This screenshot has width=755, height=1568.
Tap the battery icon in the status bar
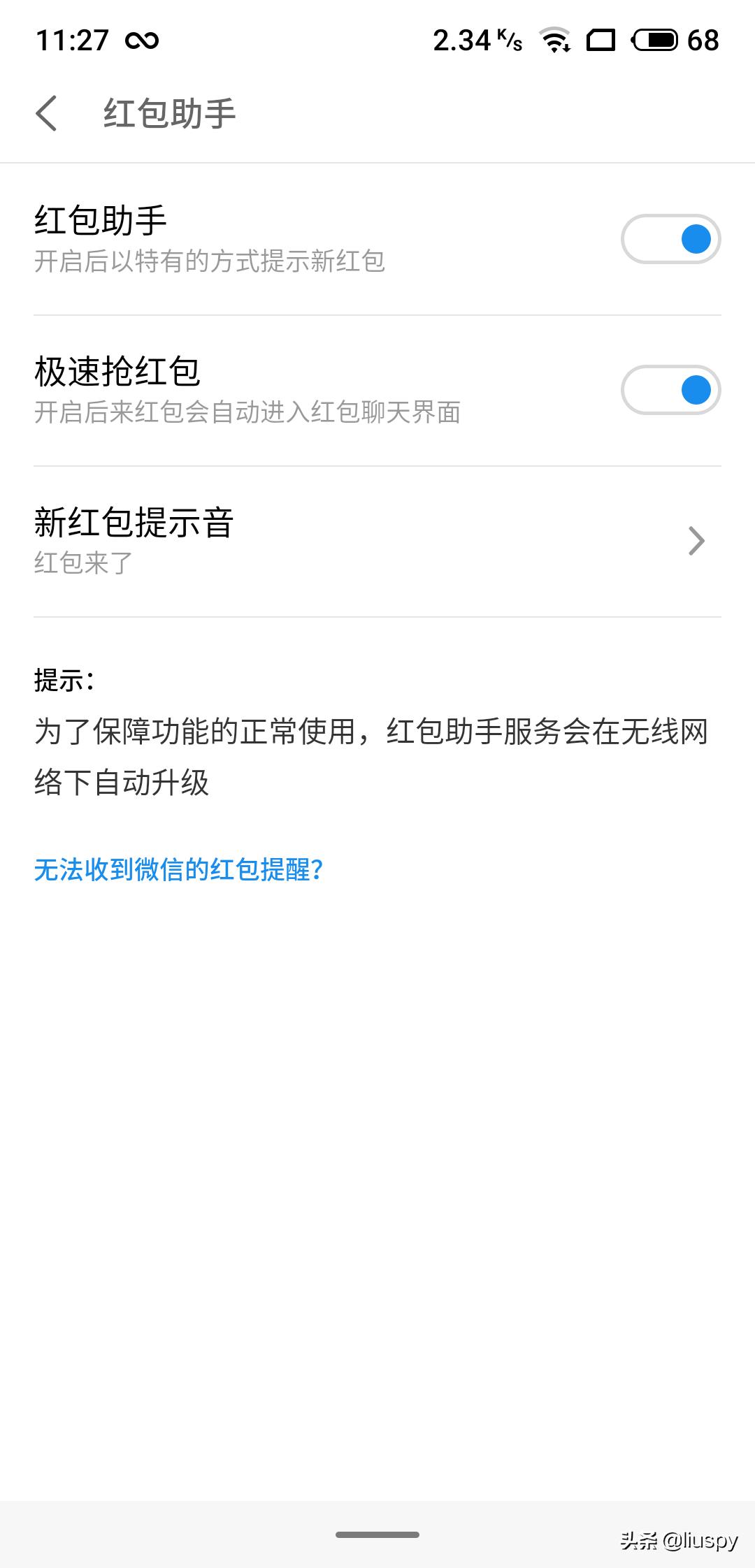(656, 41)
